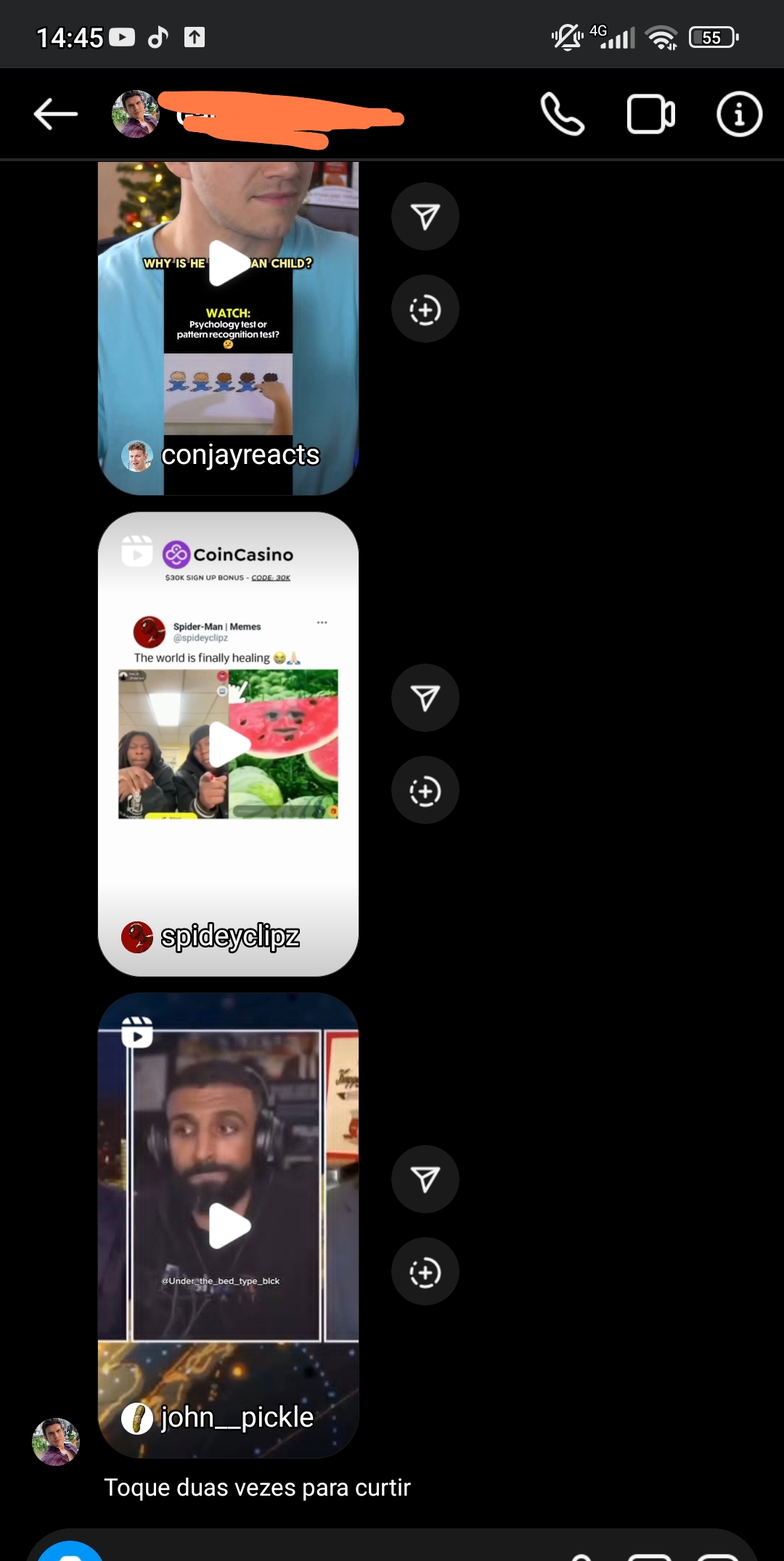Play the john__pickle reel

click(229, 1226)
